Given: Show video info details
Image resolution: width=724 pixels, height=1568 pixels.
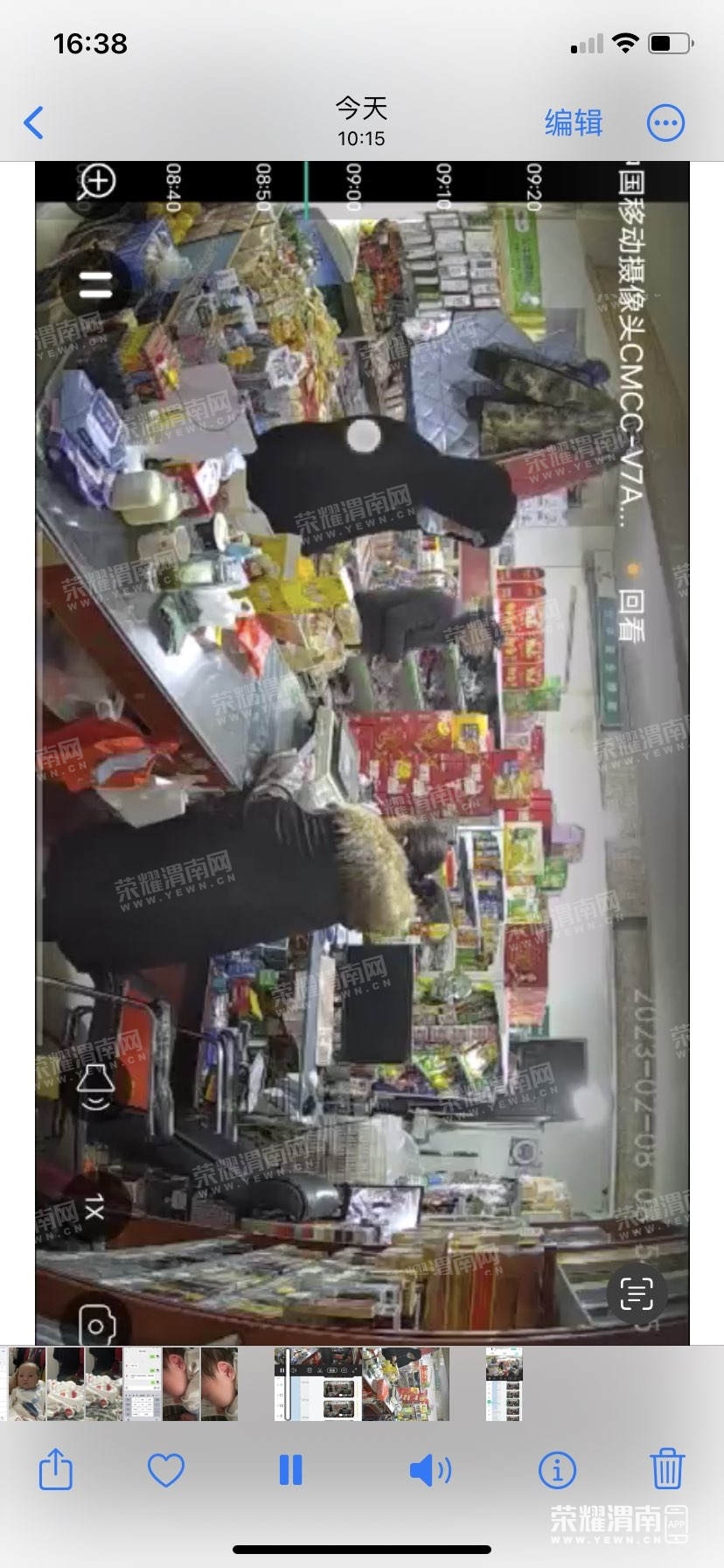Looking at the screenshot, I should [557, 1469].
